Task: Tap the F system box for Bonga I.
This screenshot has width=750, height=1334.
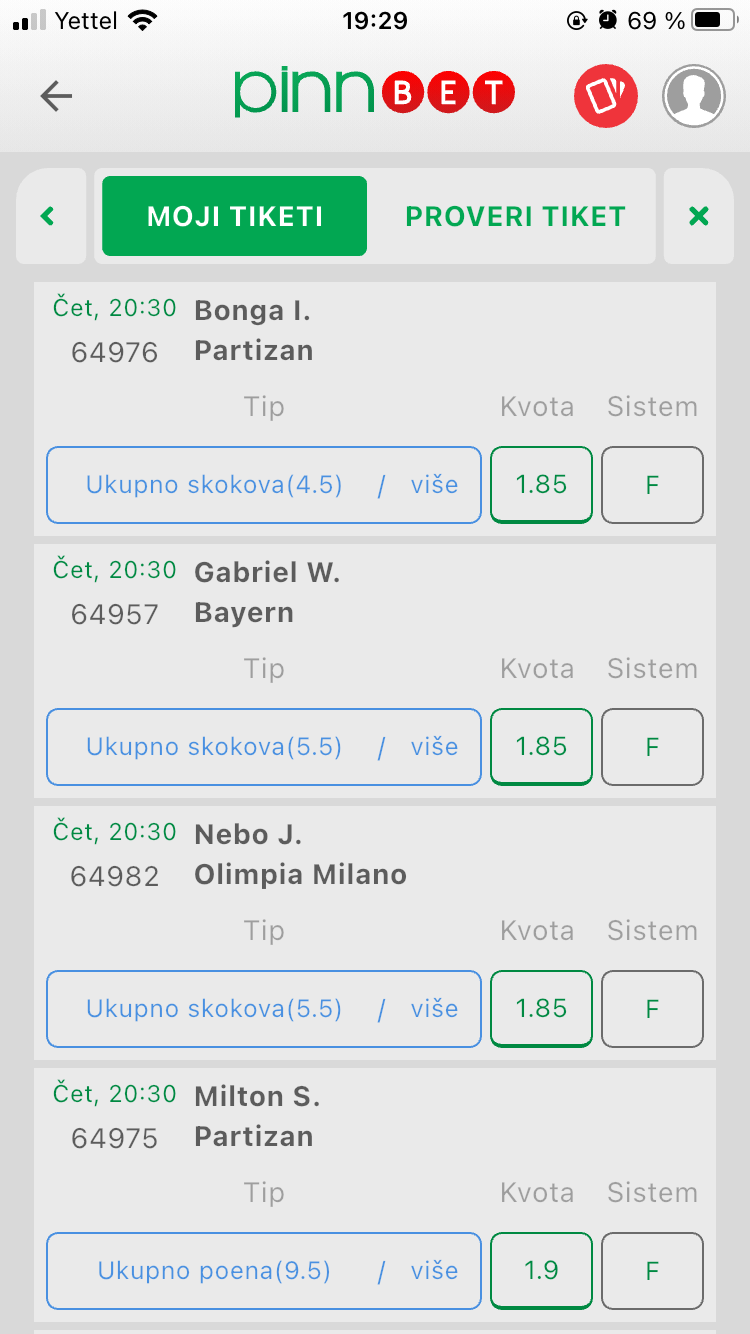Action: tap(652, 485)
